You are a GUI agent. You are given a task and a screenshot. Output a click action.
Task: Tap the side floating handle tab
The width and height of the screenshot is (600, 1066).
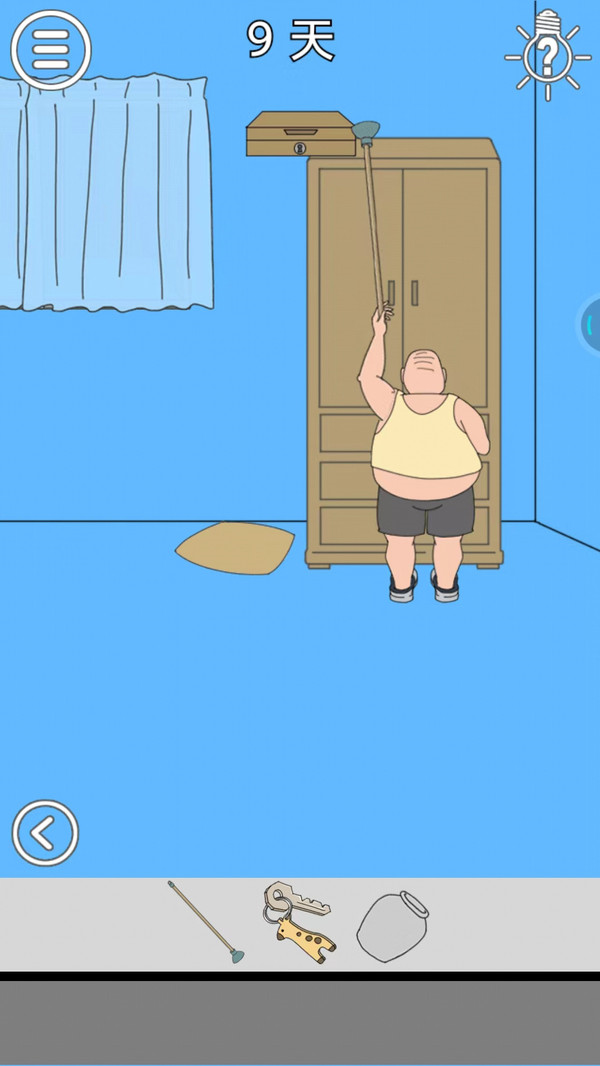pos(590,325)
